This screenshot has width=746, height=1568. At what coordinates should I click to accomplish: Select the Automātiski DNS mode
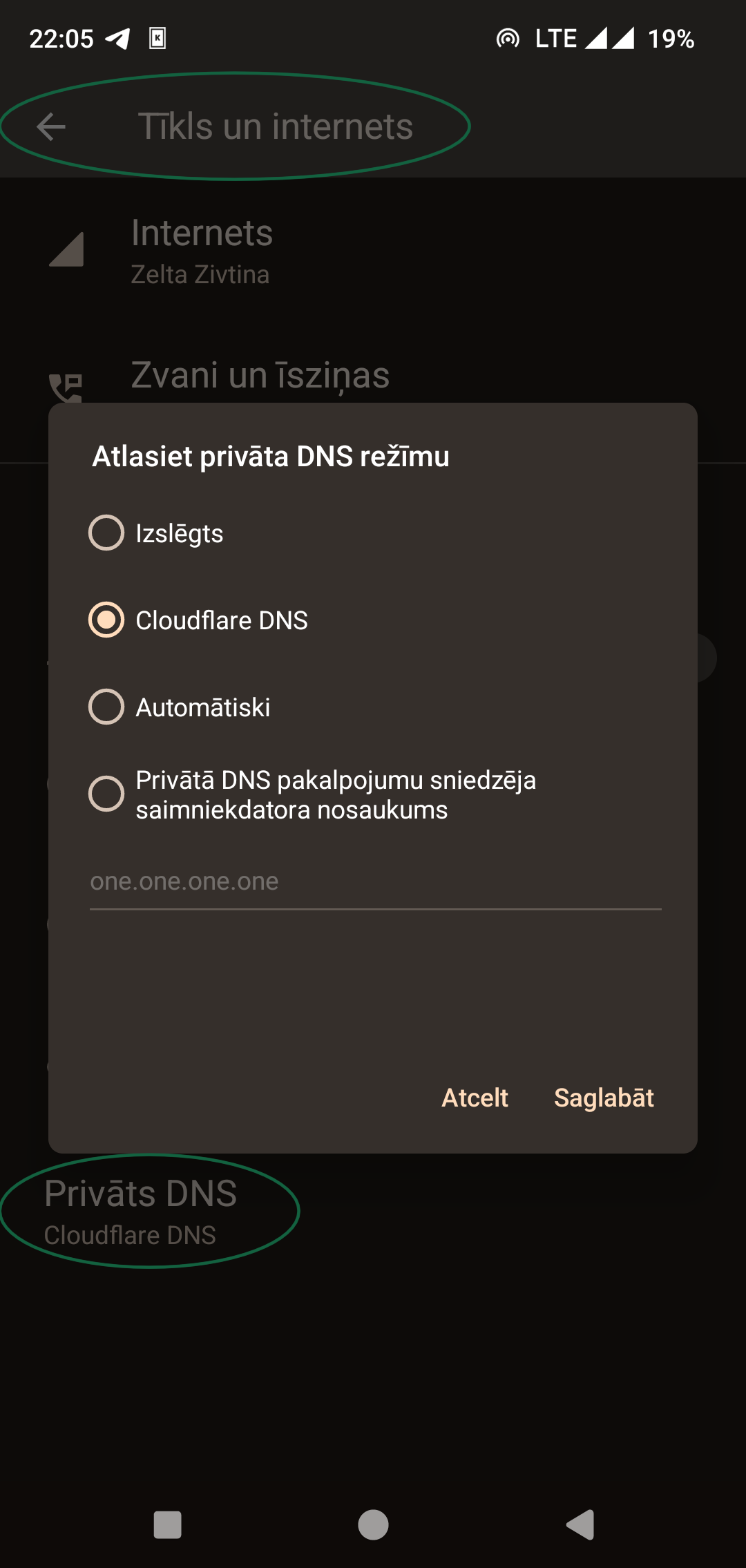[106, 707]
